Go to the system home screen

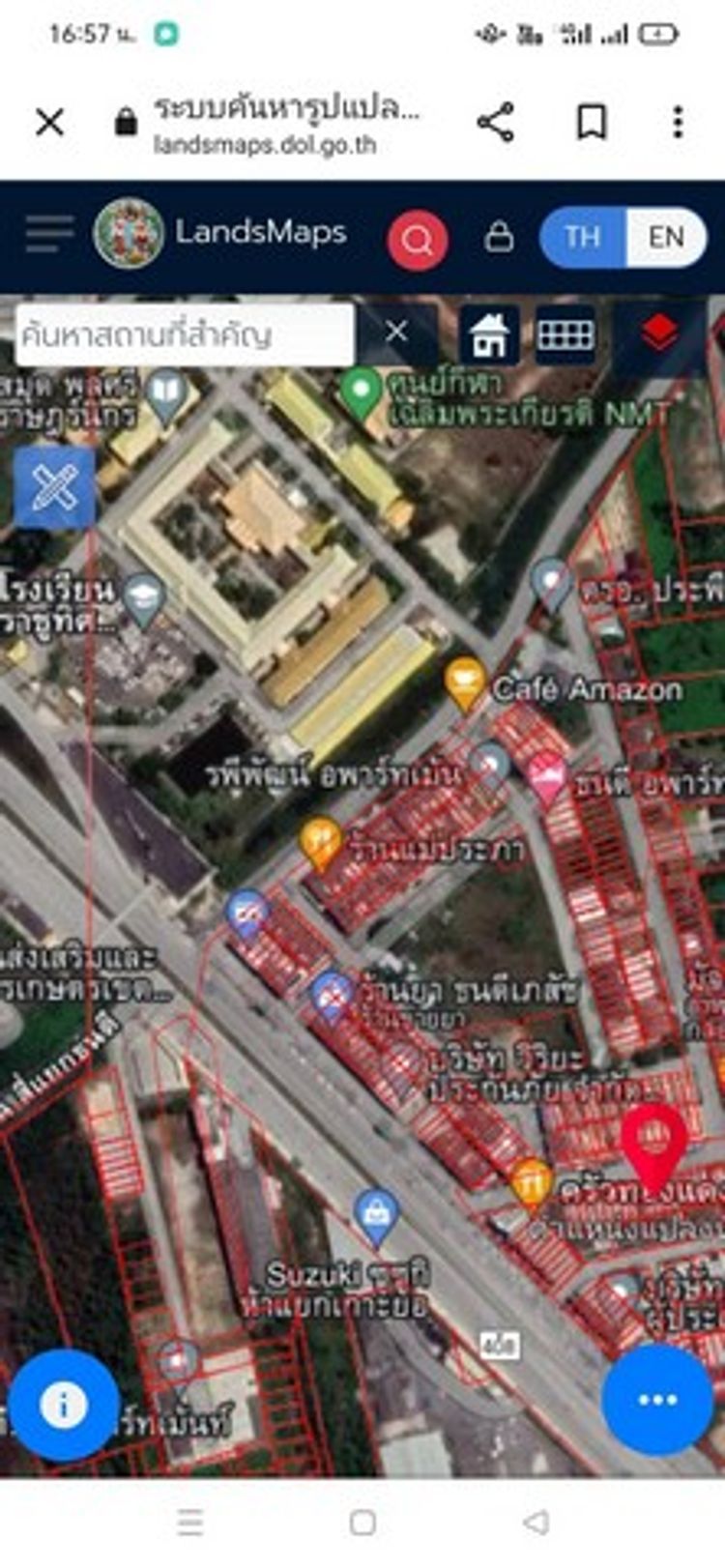coord(362,1523)
